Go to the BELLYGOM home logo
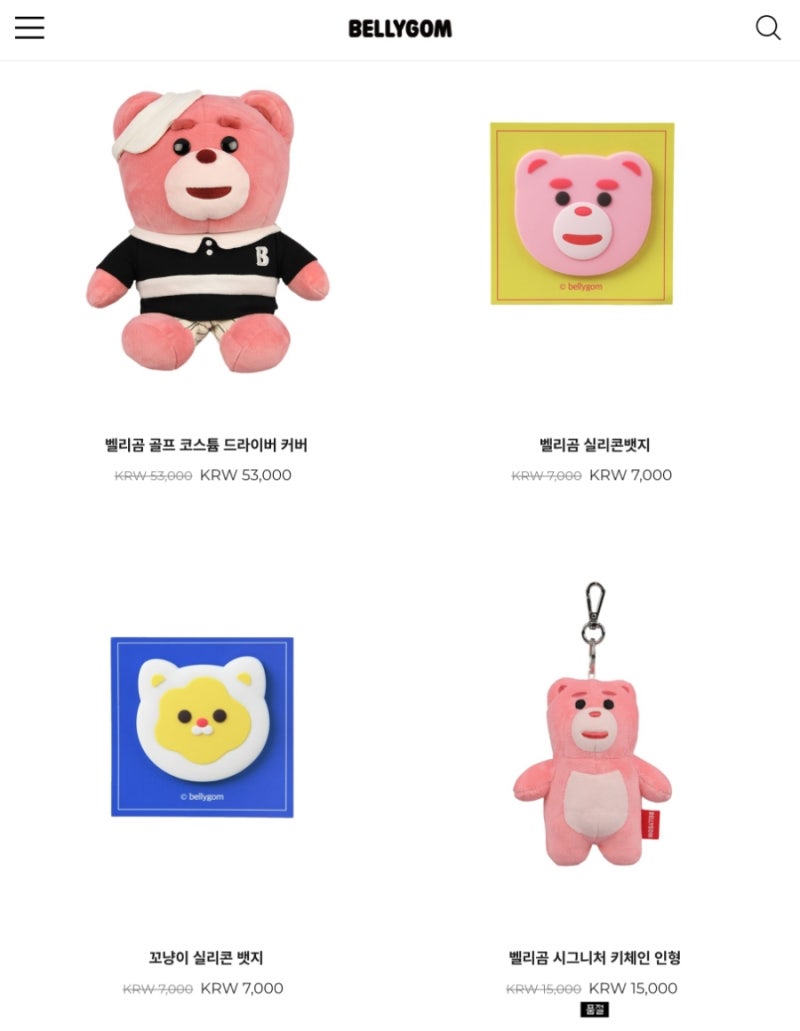800x1031 pixels. (x=400, y=29)
